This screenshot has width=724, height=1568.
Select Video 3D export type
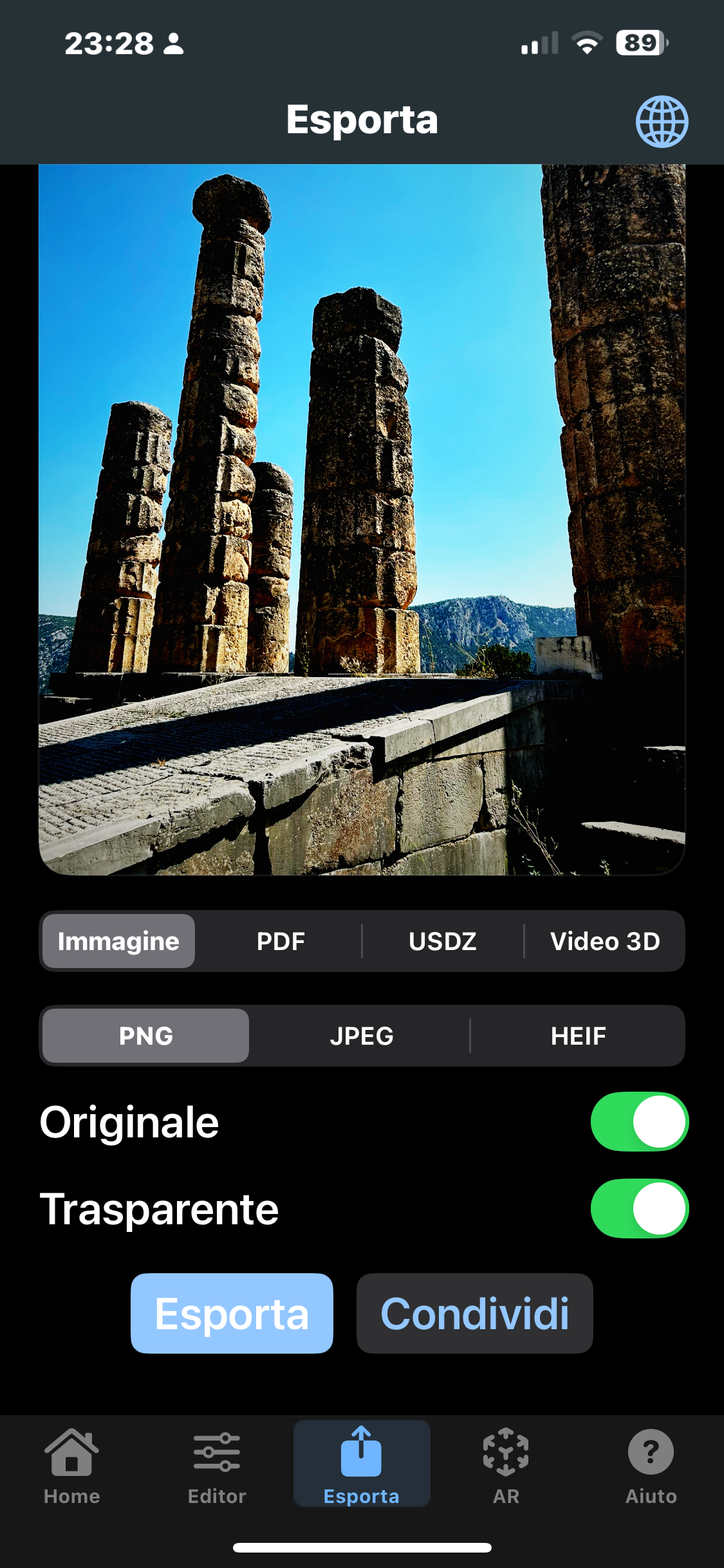pos(605,941)
